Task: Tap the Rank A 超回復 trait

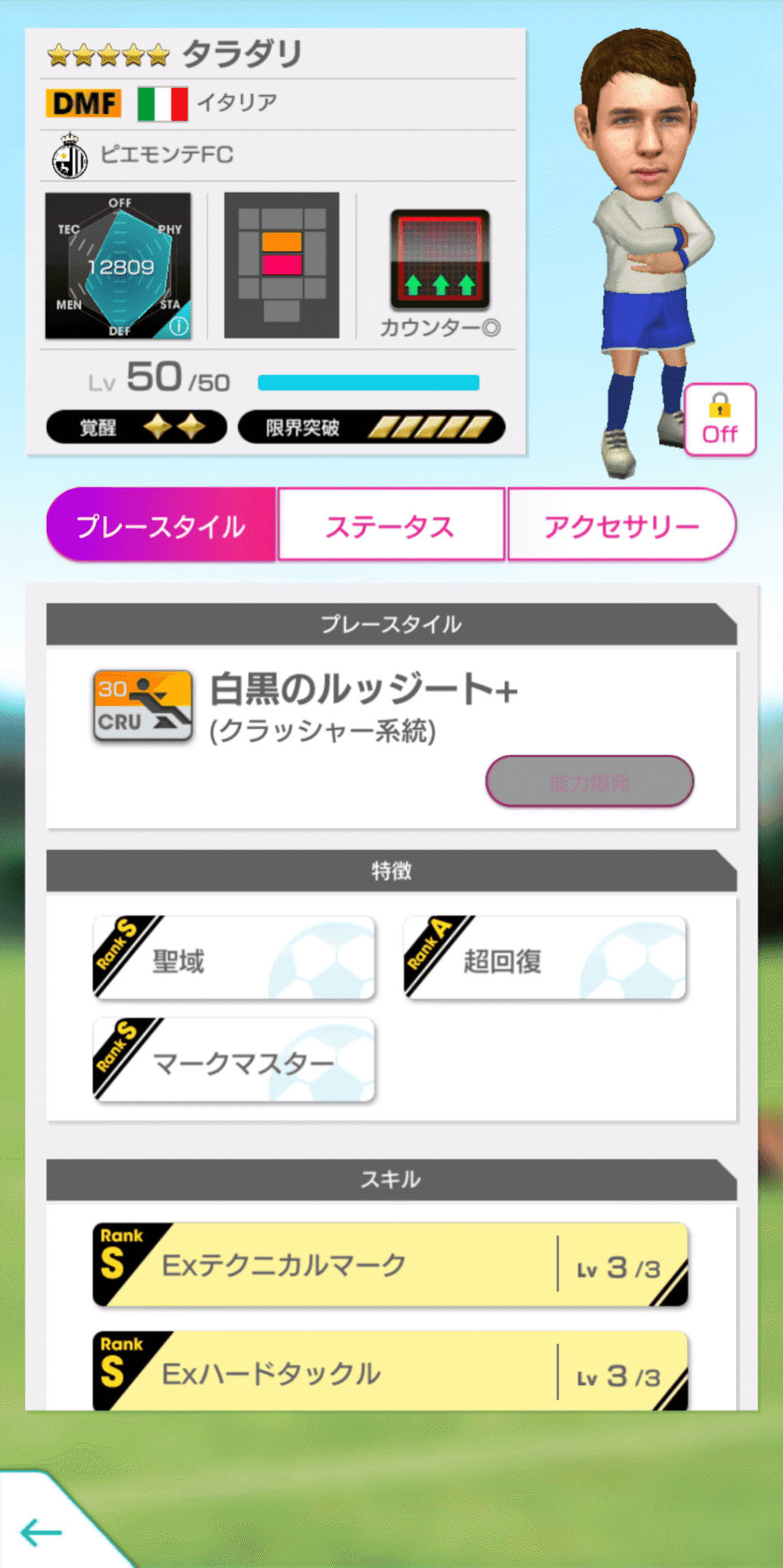Action: coord(545,957)
